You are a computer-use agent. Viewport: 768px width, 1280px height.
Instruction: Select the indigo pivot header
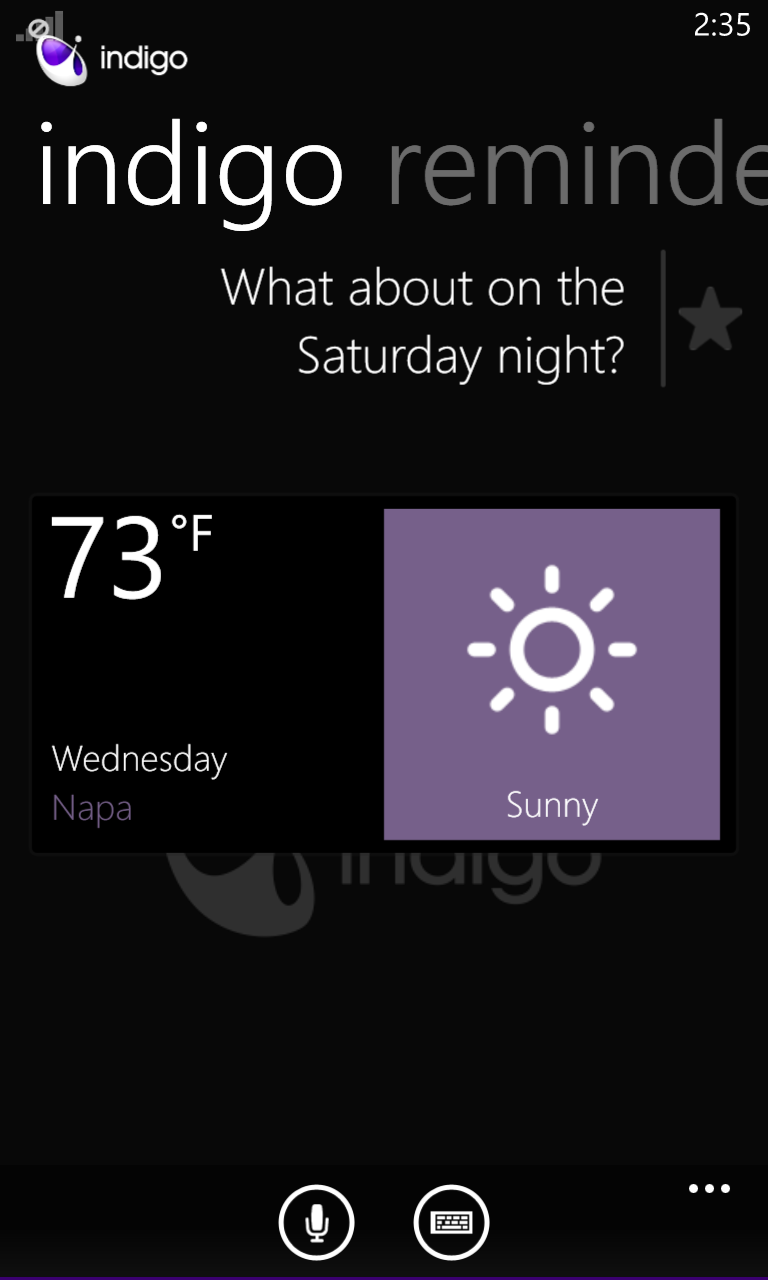click(x=190, y=170)
